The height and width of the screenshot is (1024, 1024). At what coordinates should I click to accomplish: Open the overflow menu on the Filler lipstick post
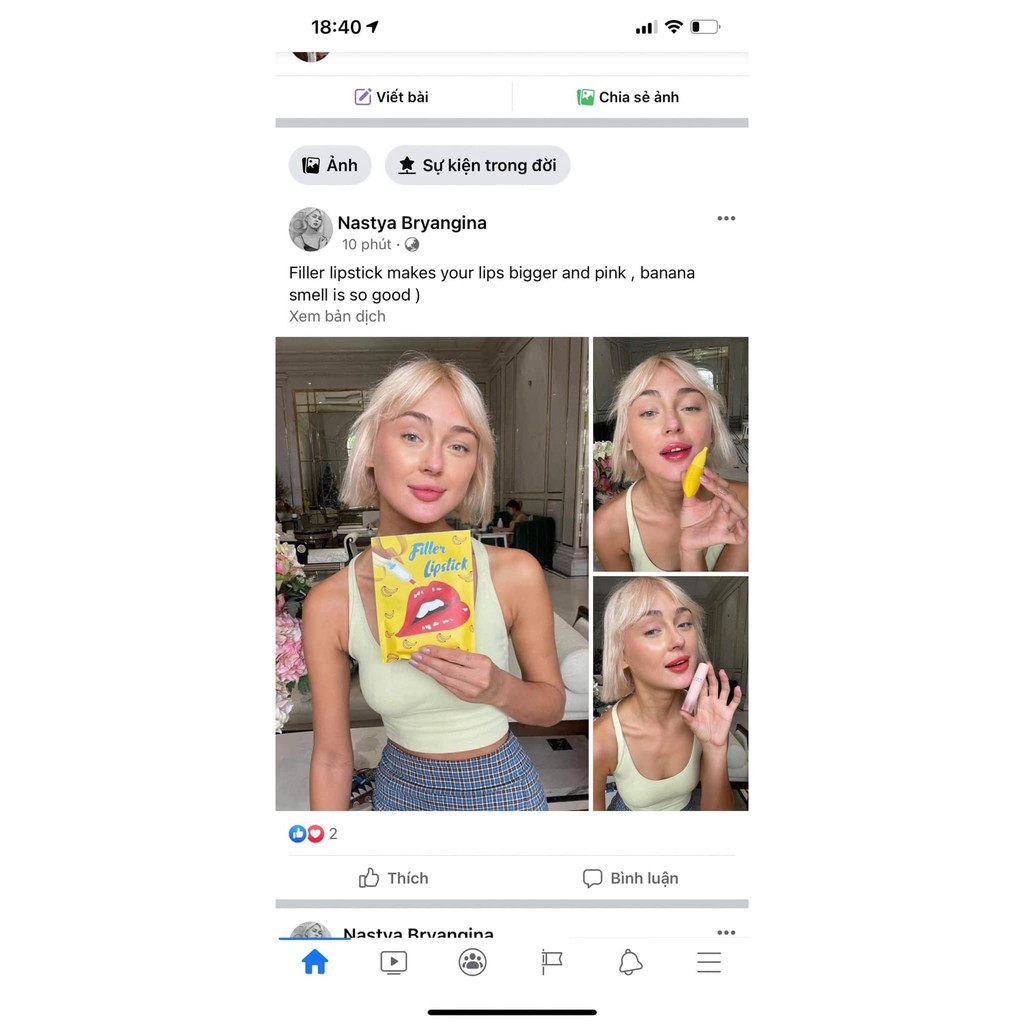[x=726, y=219]
